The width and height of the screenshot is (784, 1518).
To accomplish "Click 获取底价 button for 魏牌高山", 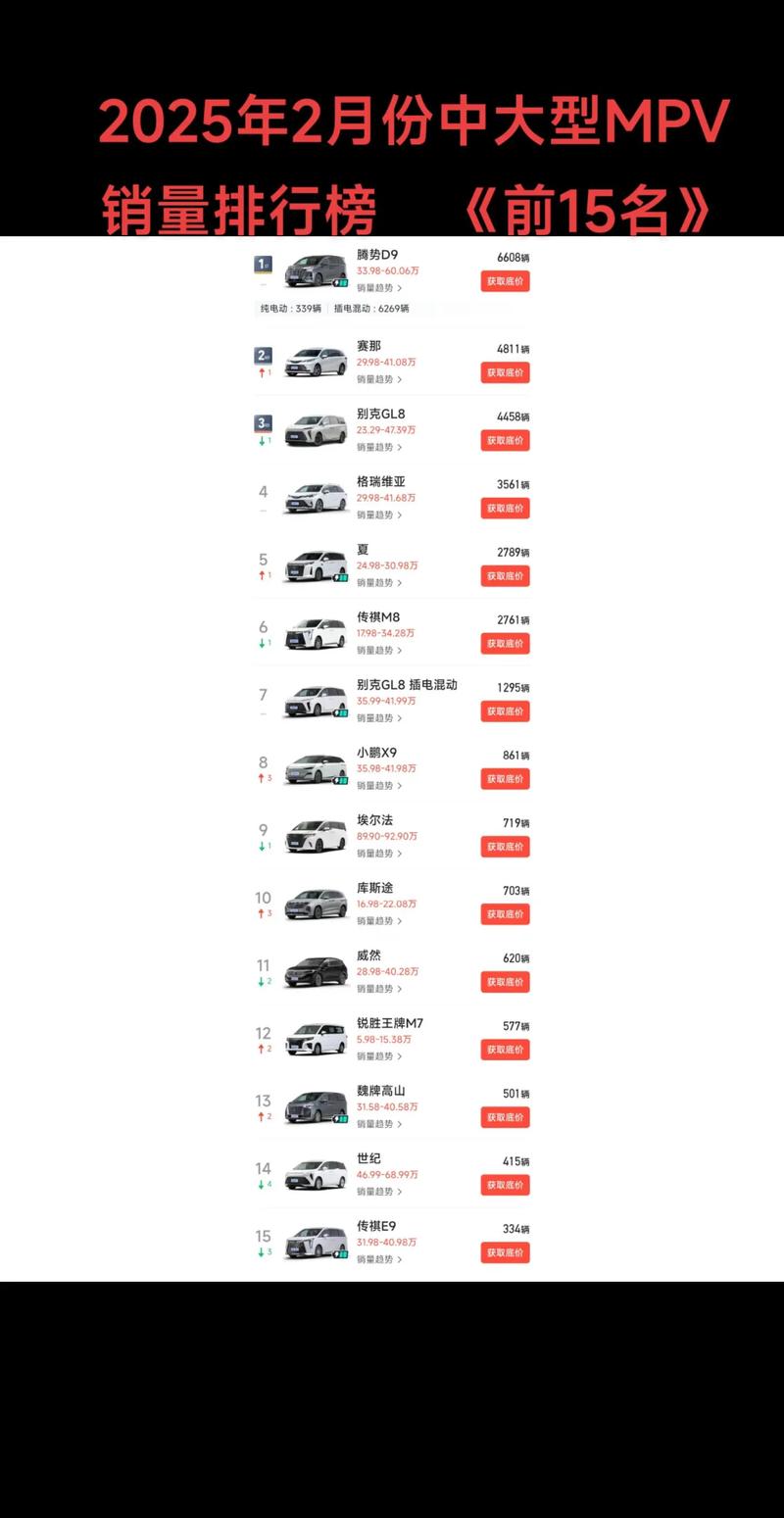I will (504, 1116).
